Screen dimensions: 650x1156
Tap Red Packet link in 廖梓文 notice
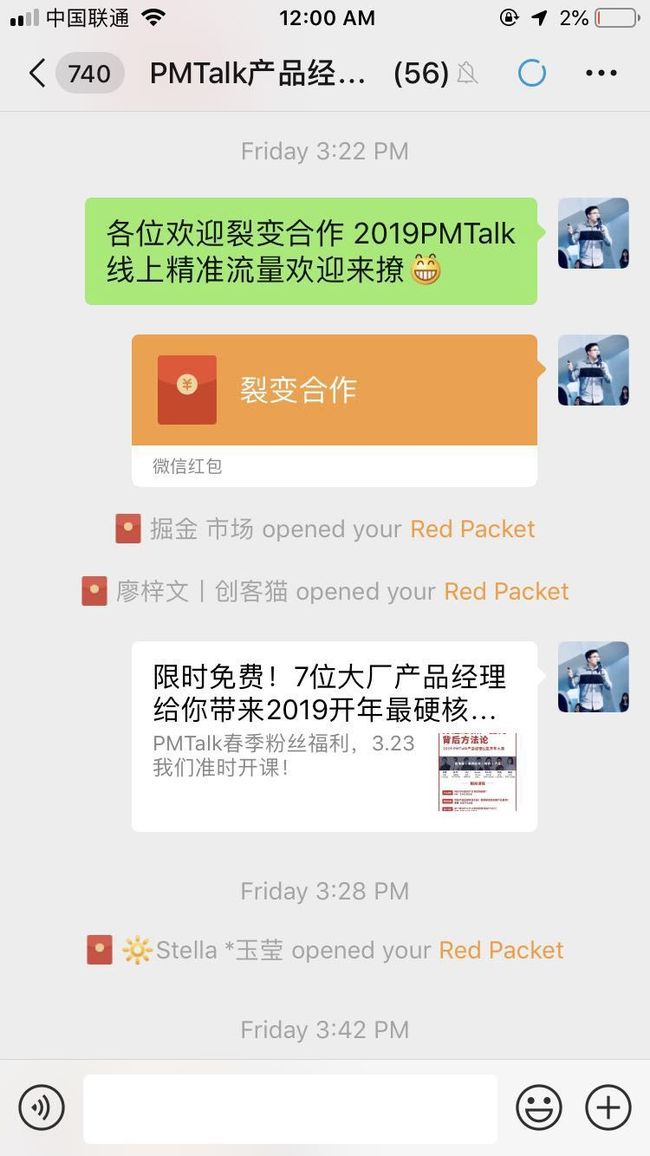(x=506, y=591)
